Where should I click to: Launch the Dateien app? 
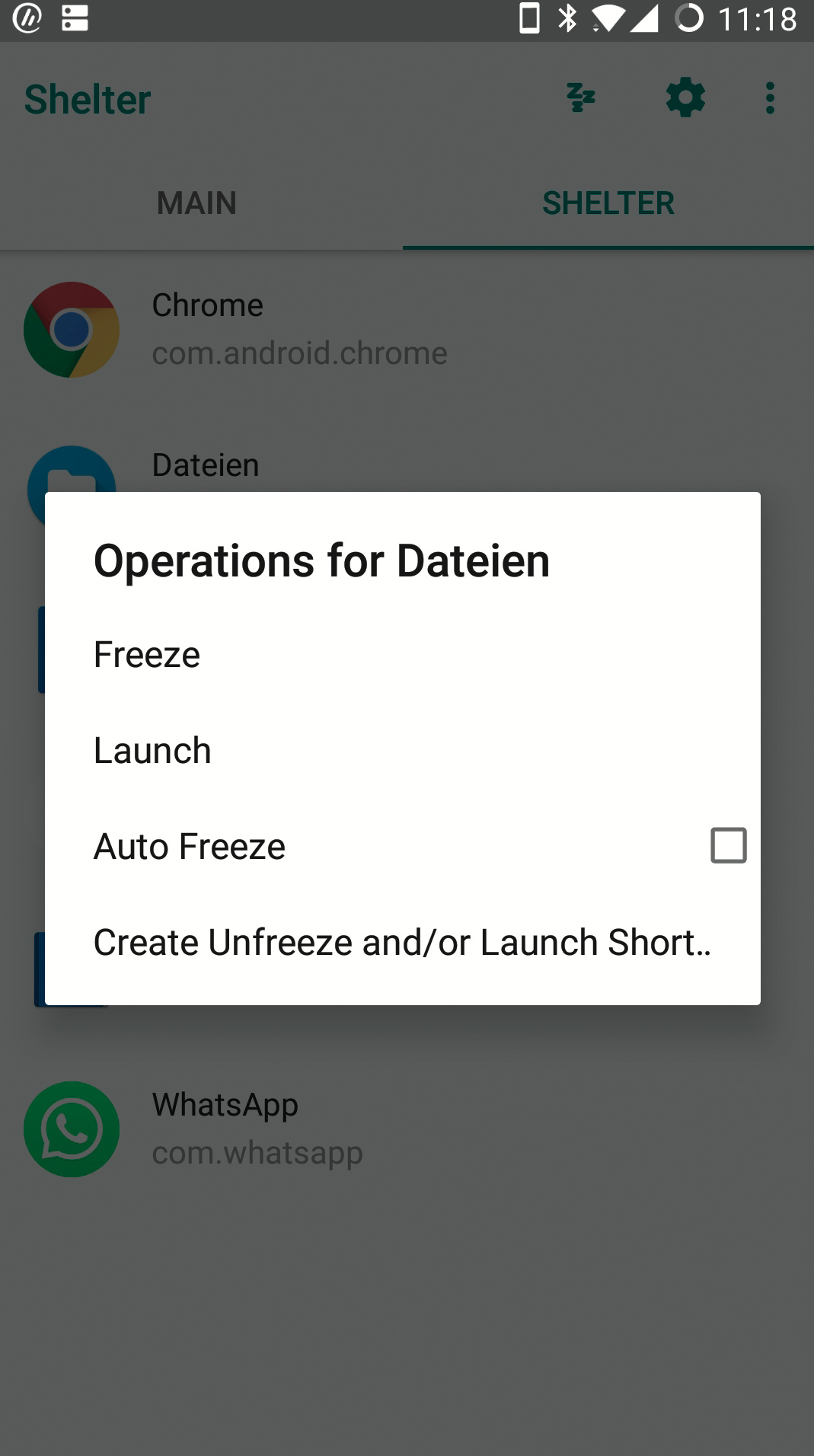tap(152, 751)
